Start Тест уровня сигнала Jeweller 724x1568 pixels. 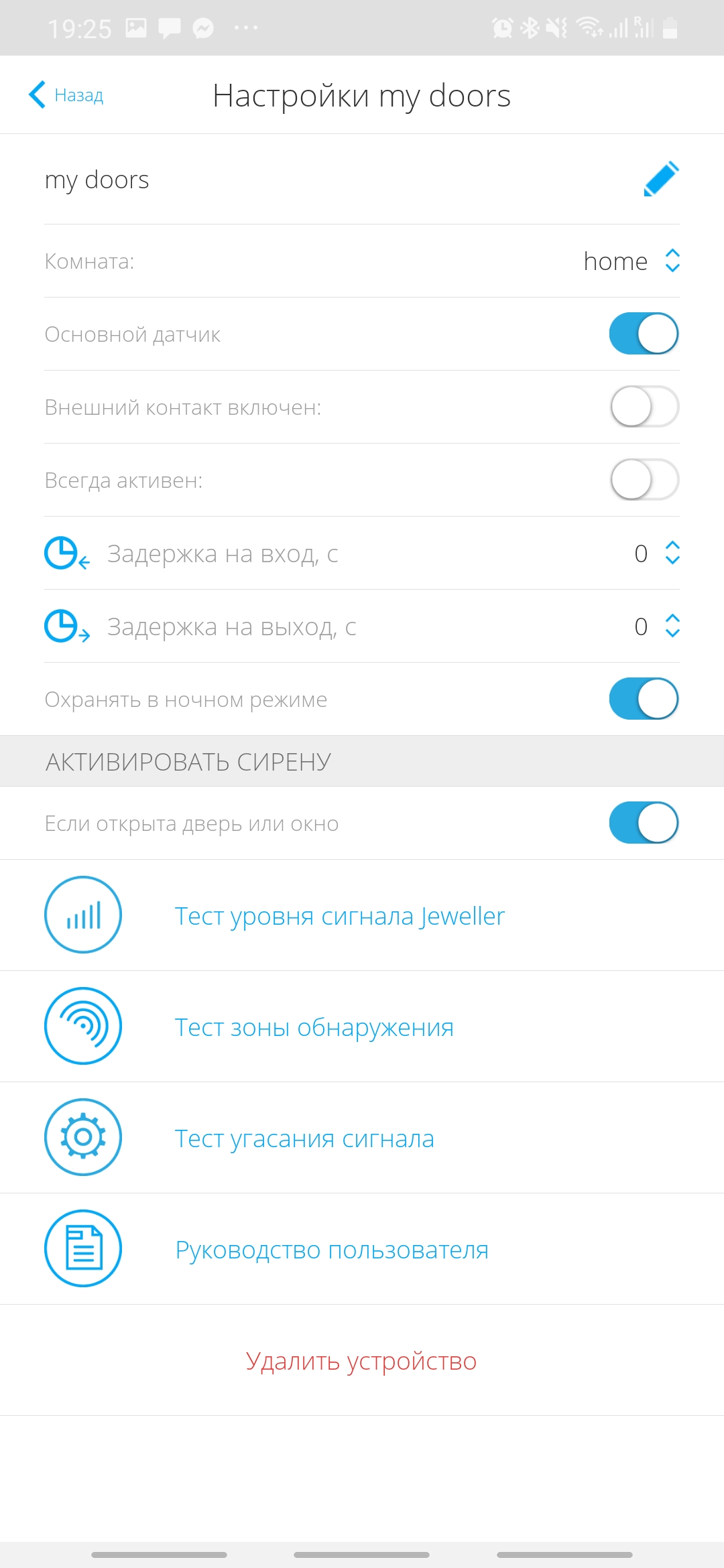point(339,915)
